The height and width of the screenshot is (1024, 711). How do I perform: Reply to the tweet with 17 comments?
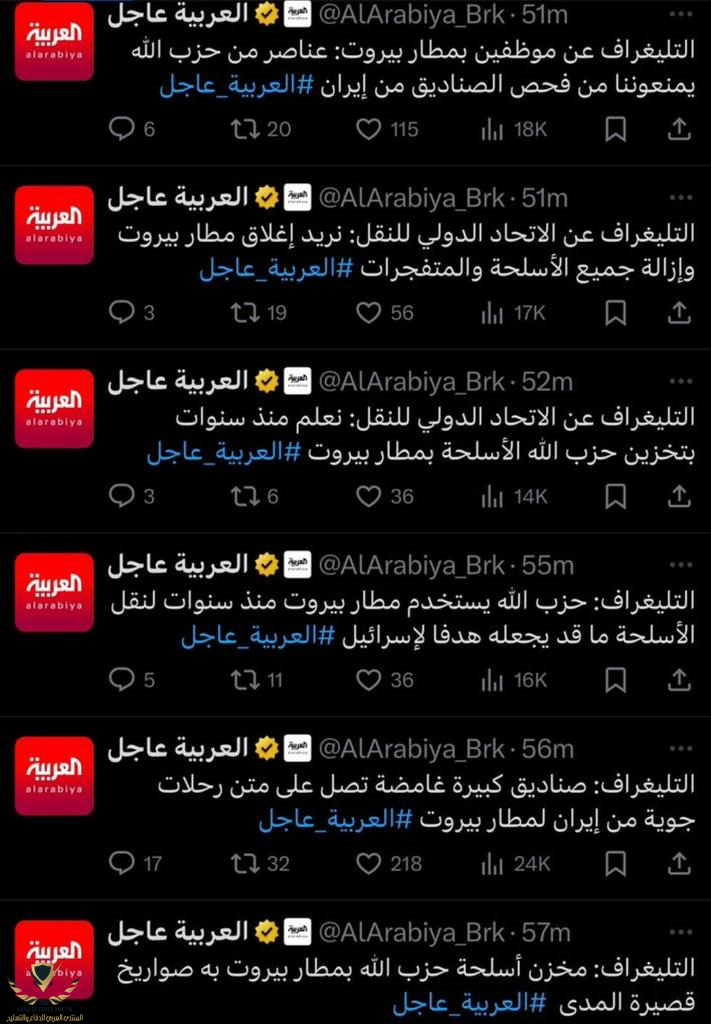121,863
